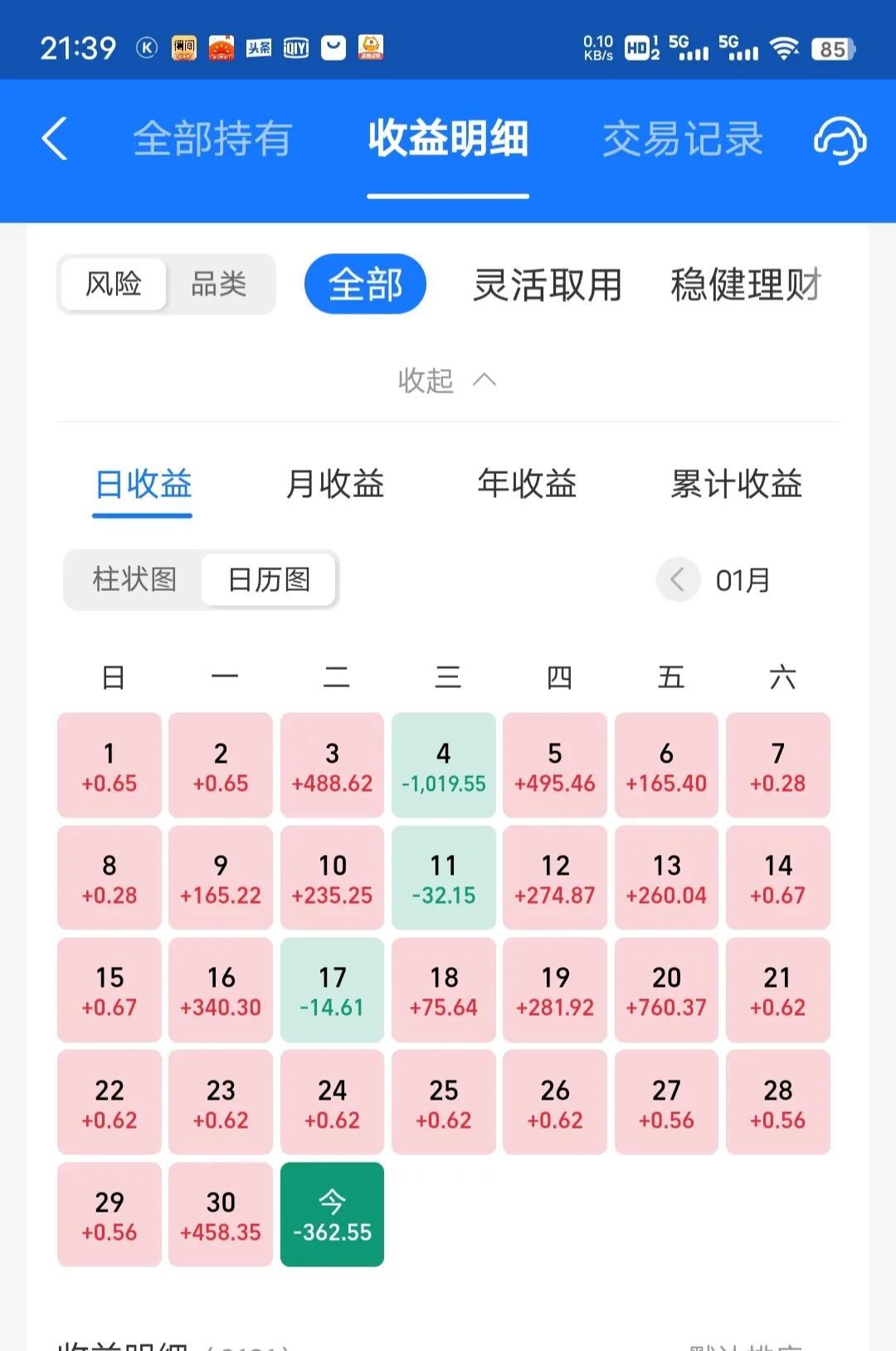Viewport: 896px width, 1351px height.
Task: Show the 柱状图 bar chart
Action: tap(134, 579)
